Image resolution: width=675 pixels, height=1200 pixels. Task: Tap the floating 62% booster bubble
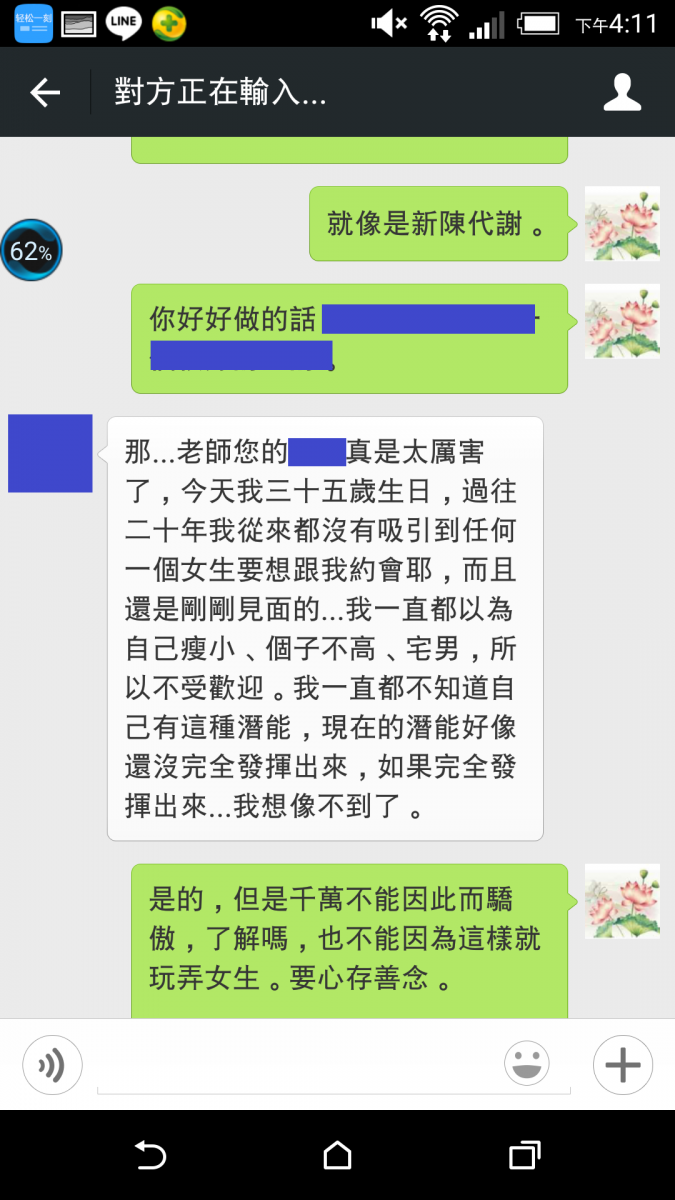coord(31,250)
